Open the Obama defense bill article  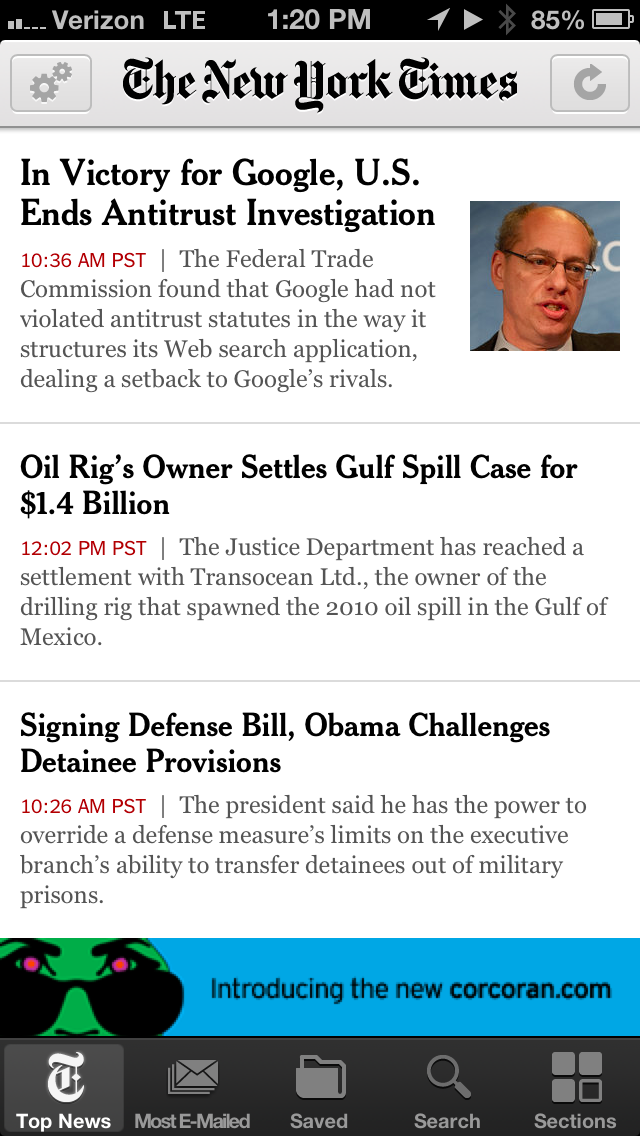pos(285,744)
